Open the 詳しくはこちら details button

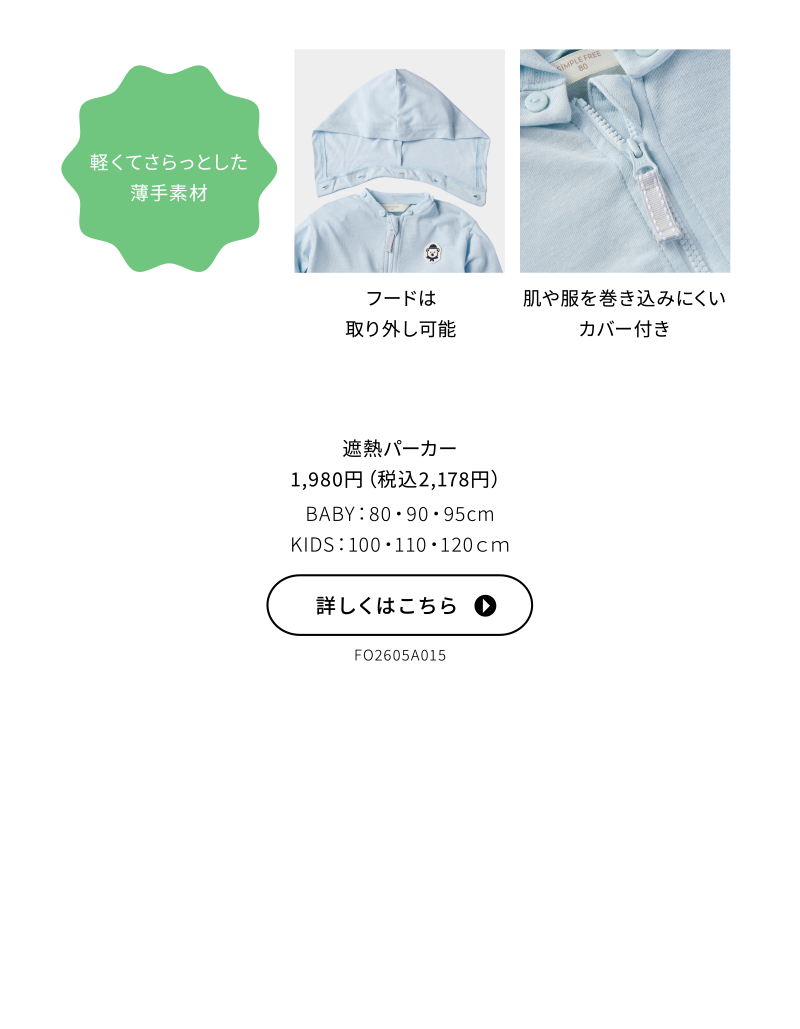coord(399,605)
